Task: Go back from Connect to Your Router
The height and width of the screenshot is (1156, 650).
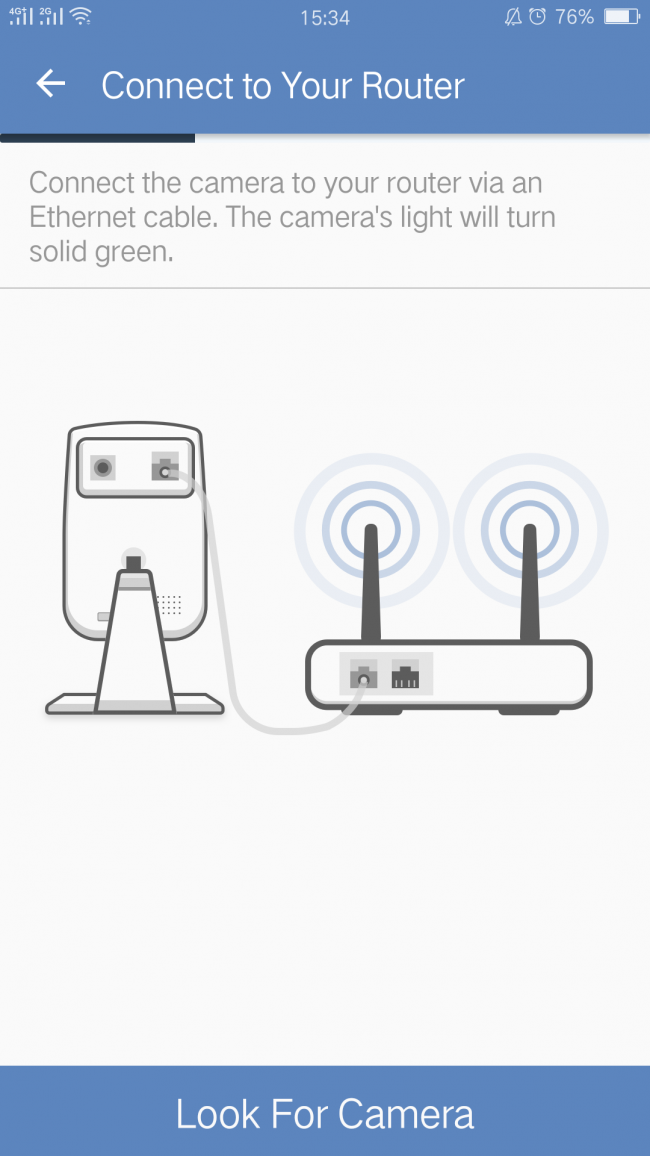Action: 50,85
